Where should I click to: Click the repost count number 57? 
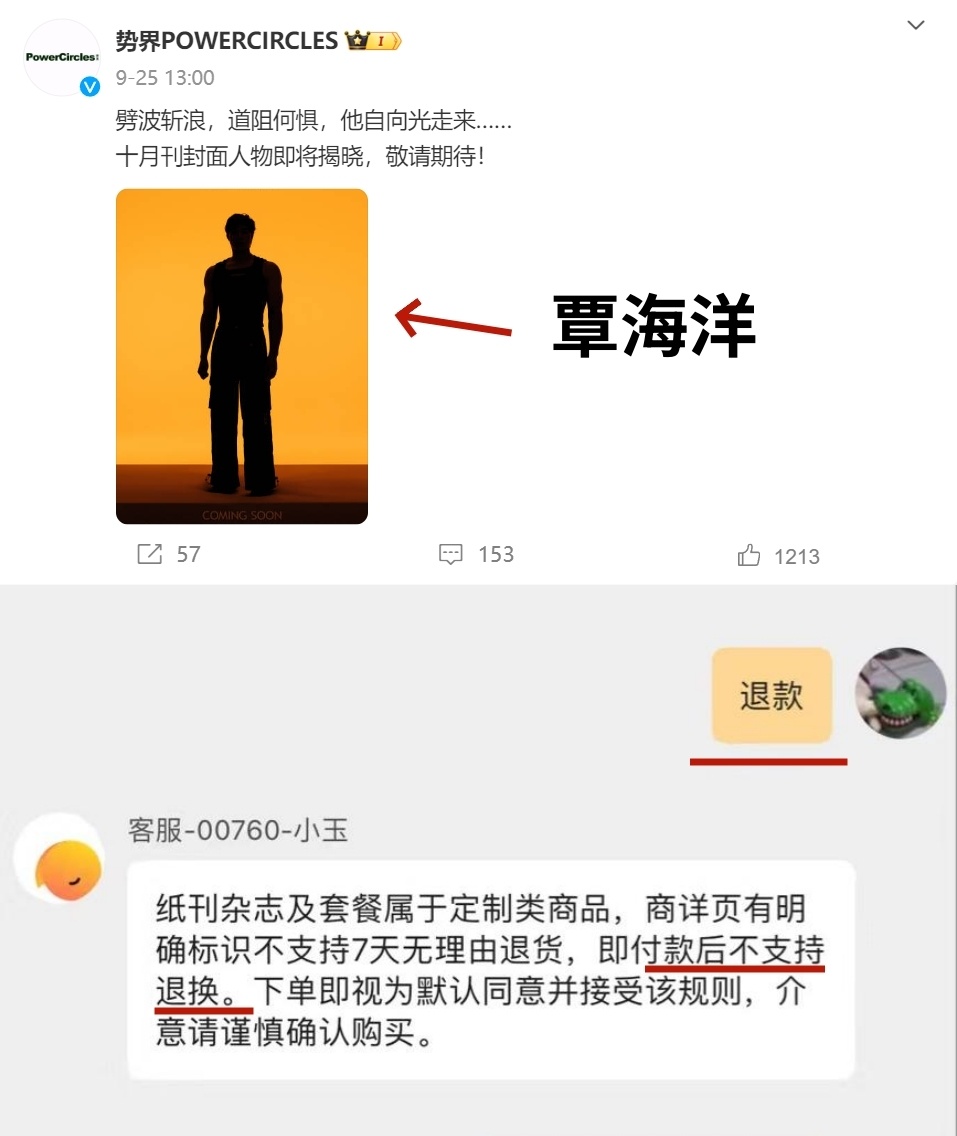coord(188,553)
